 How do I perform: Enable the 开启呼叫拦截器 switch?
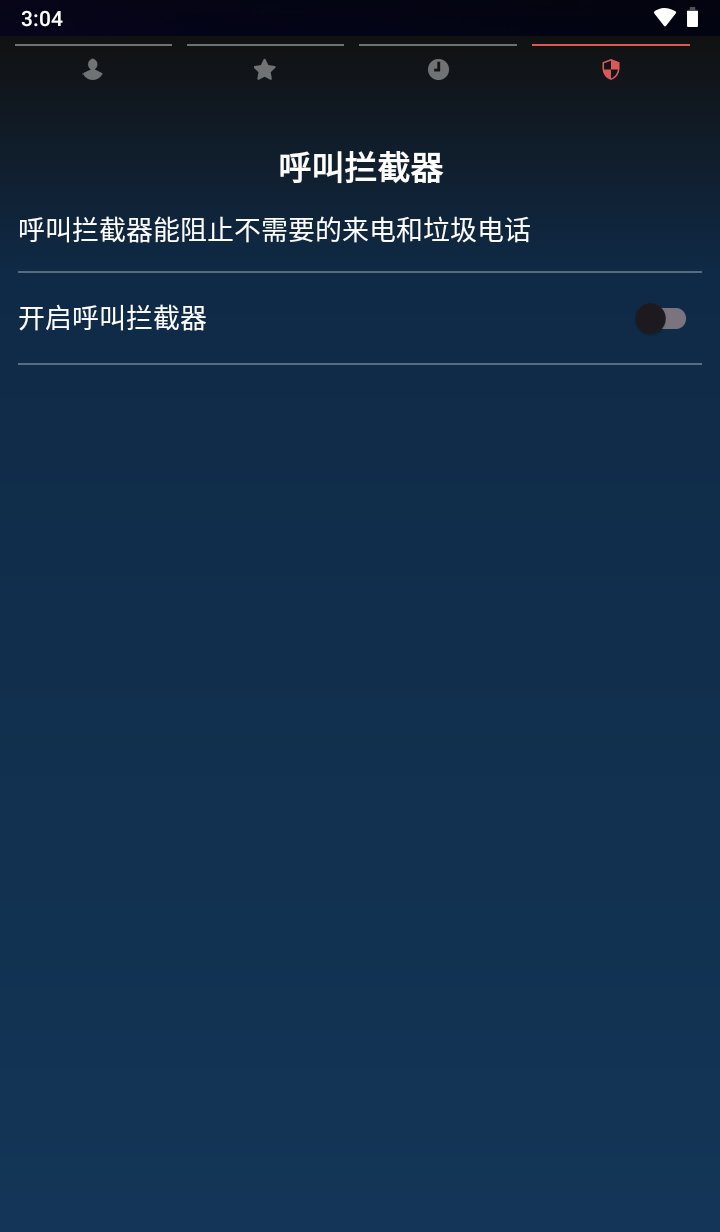[660, 319]
